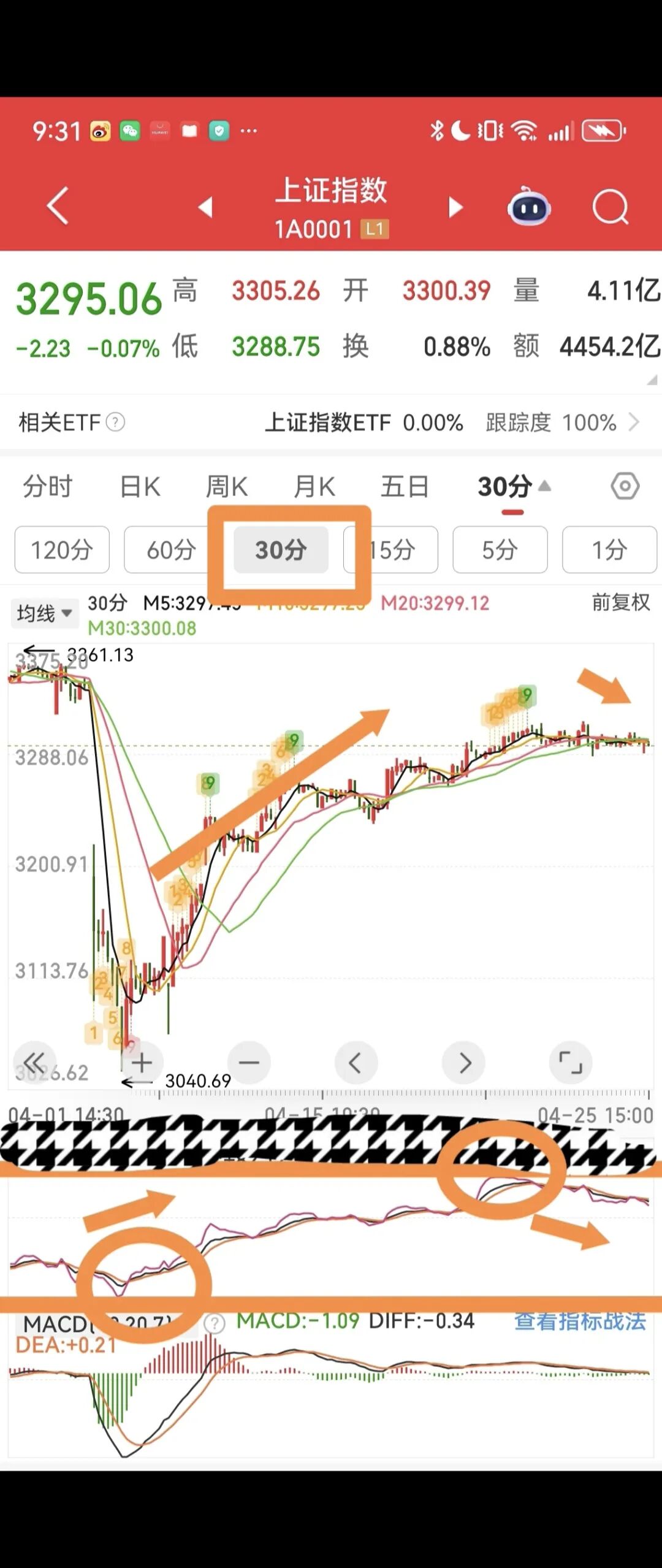
Task: Open the robot assistant icon
Action: (x=529, y=207)
